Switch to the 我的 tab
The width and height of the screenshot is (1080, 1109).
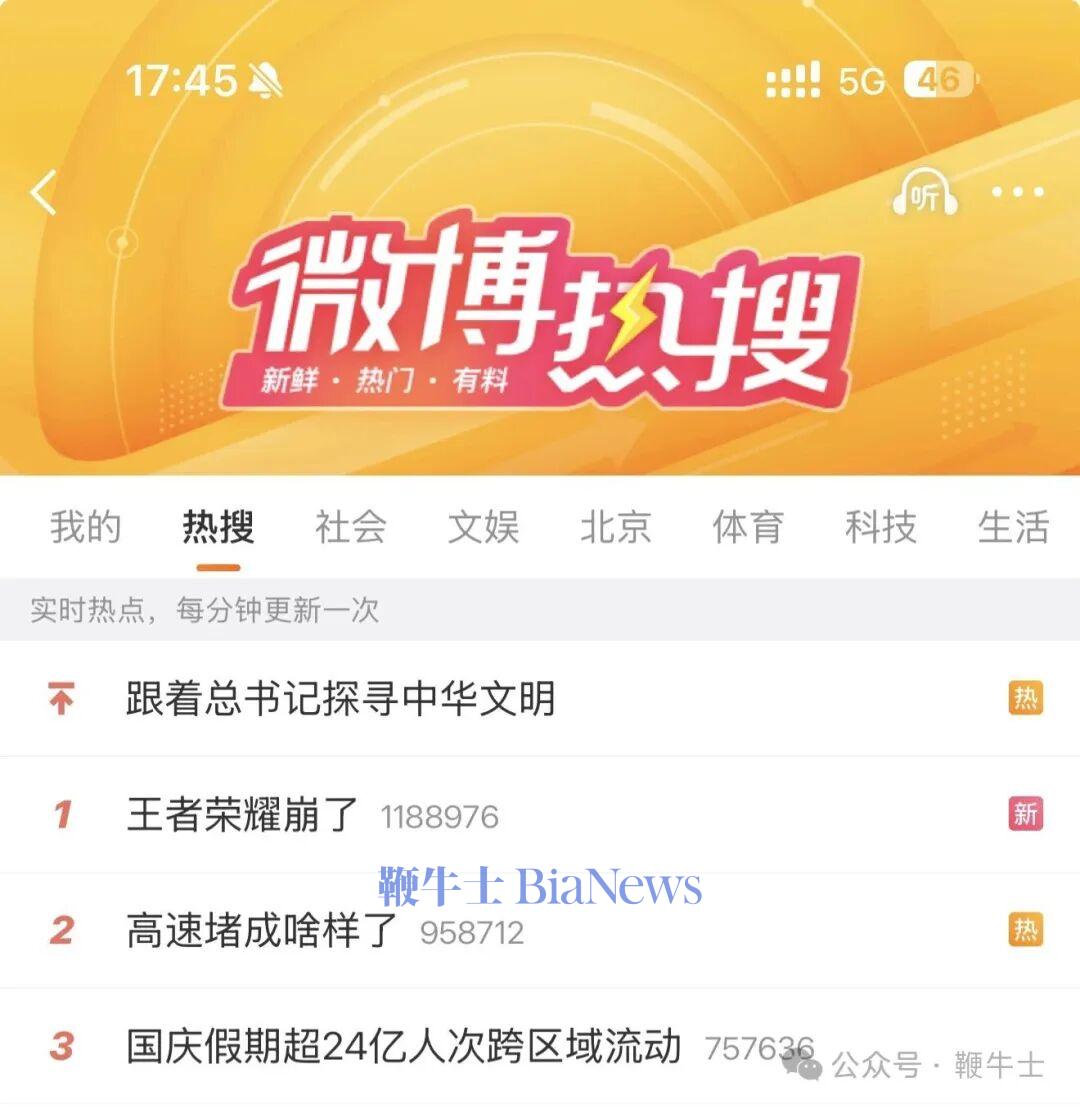tap(86, 527)
